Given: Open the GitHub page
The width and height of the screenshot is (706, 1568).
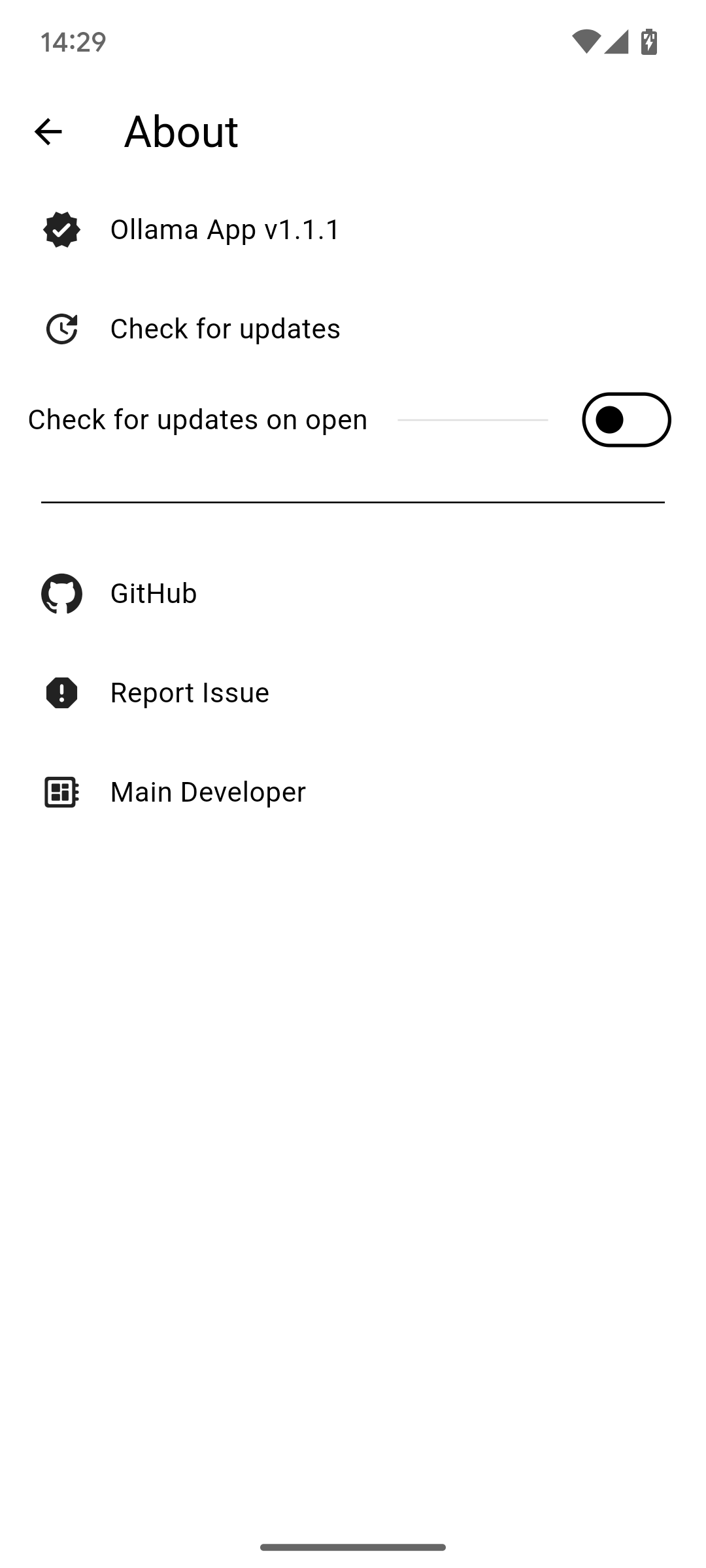Looking at the screenshot, I should (153, 594).
